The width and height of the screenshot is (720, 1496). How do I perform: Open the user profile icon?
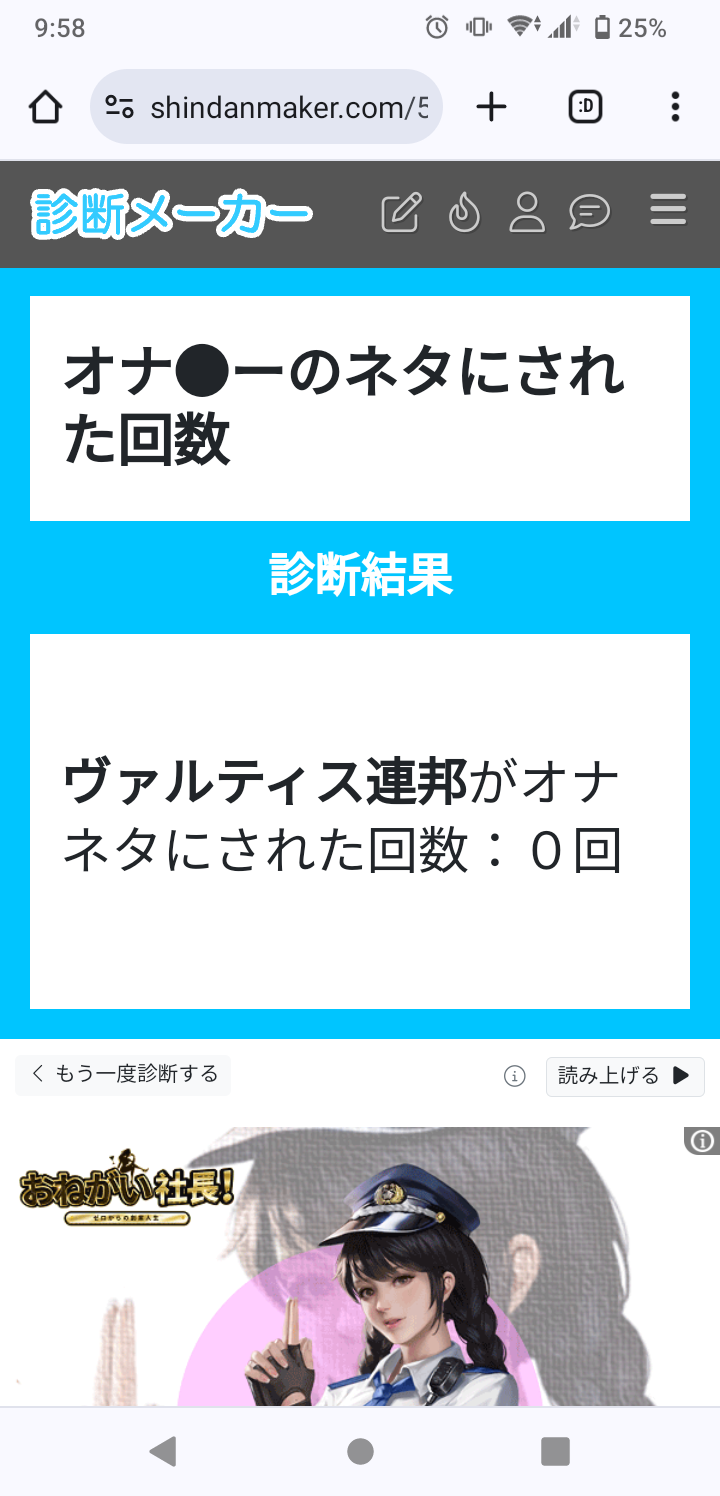527,213
